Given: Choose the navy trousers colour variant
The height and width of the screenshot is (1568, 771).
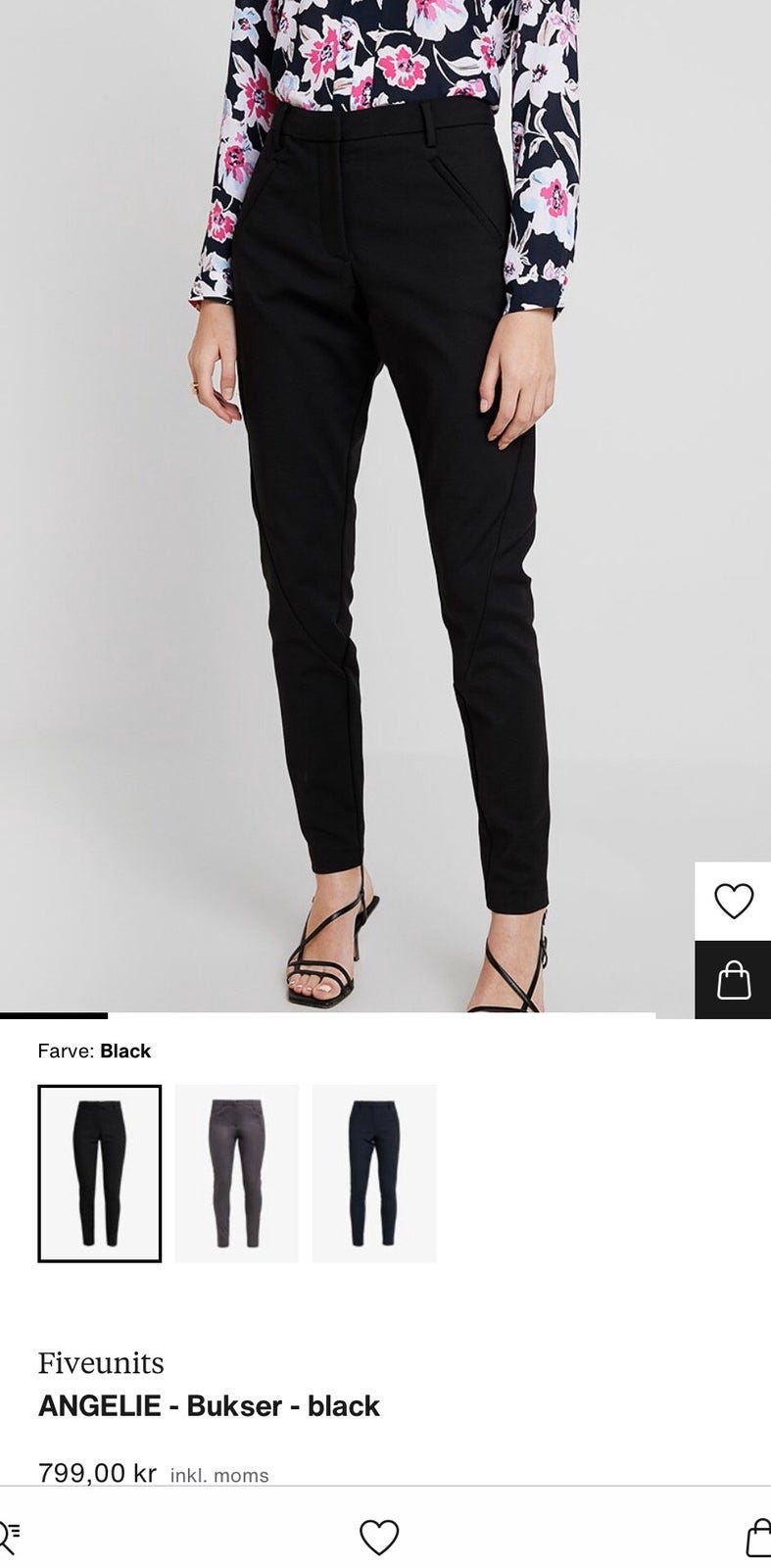Looking at the screenshot, I should coord(374,1173).
